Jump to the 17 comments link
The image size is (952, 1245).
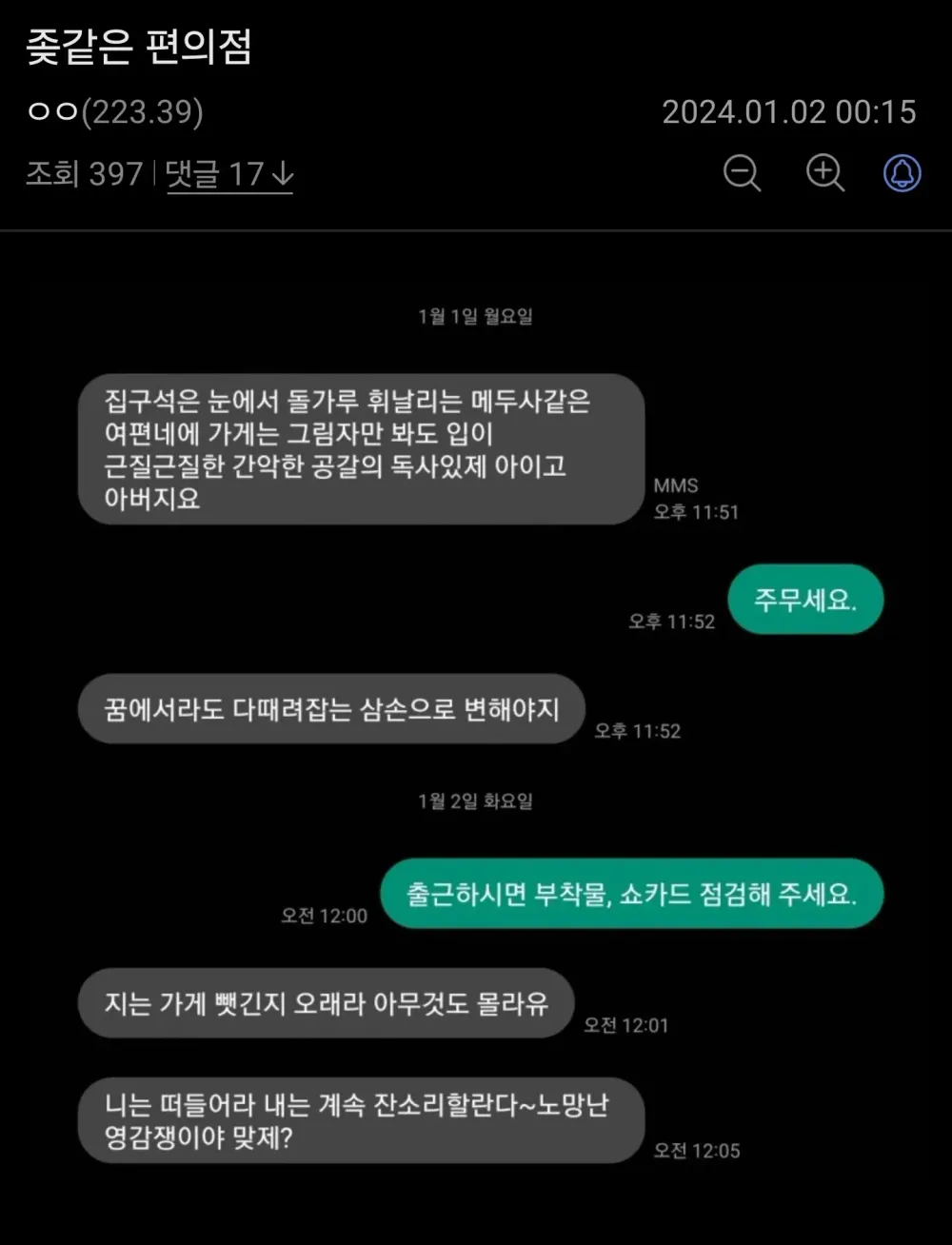[x=229, y=174]
